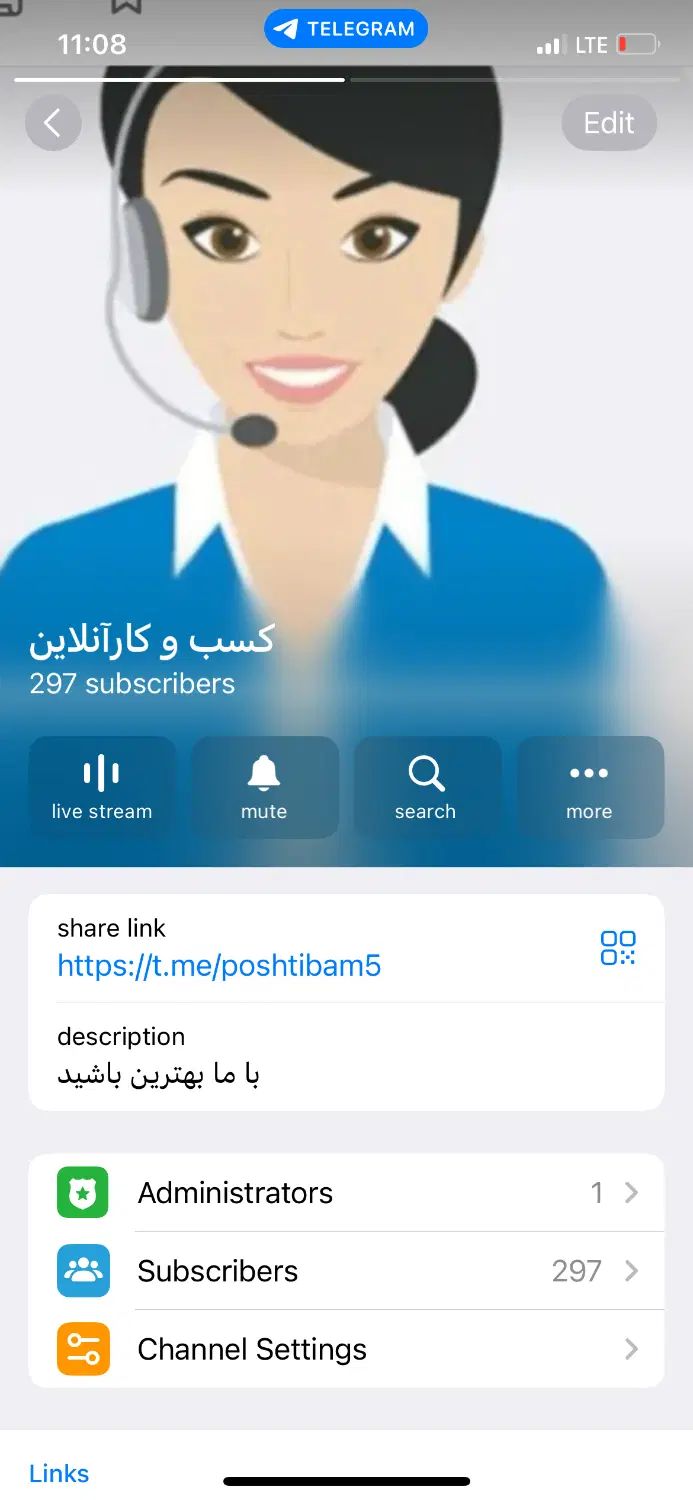Go back using the top-left arrow
The width and height of the screenshot is (693, 1500).
click(53, 123)
